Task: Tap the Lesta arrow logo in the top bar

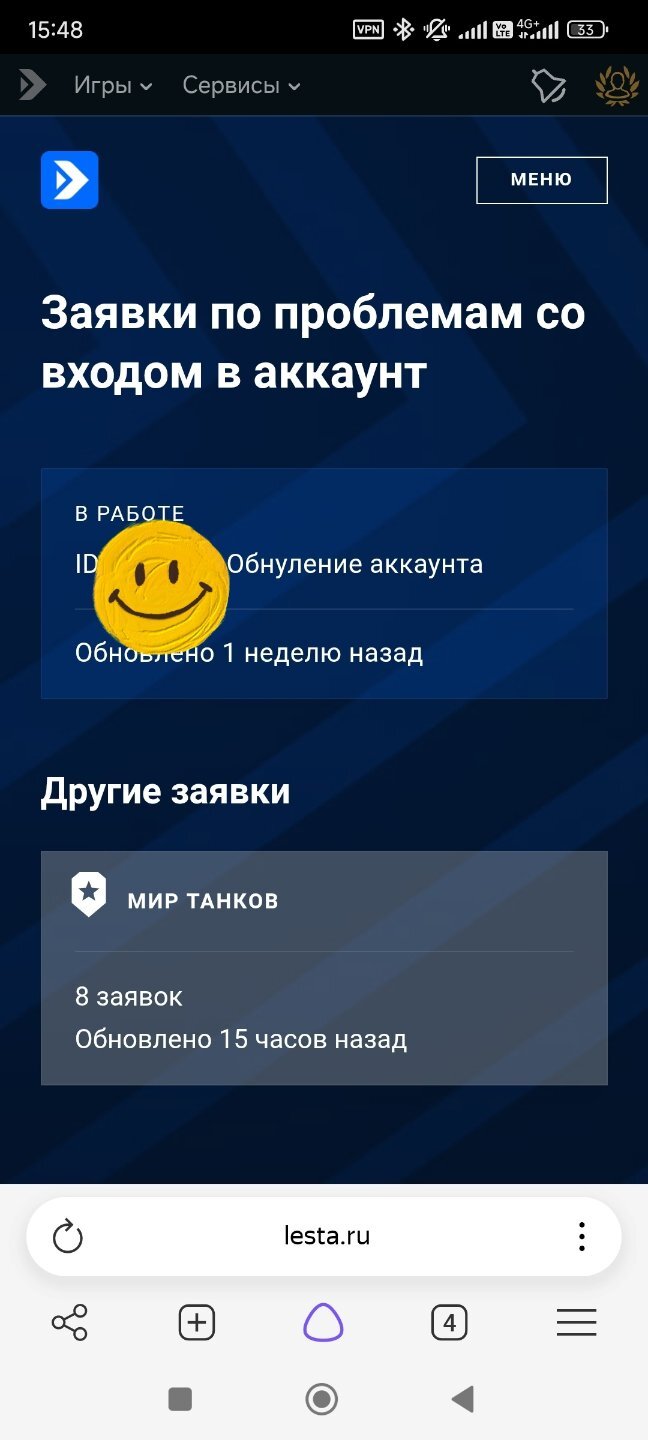Action: coord(32,86)
